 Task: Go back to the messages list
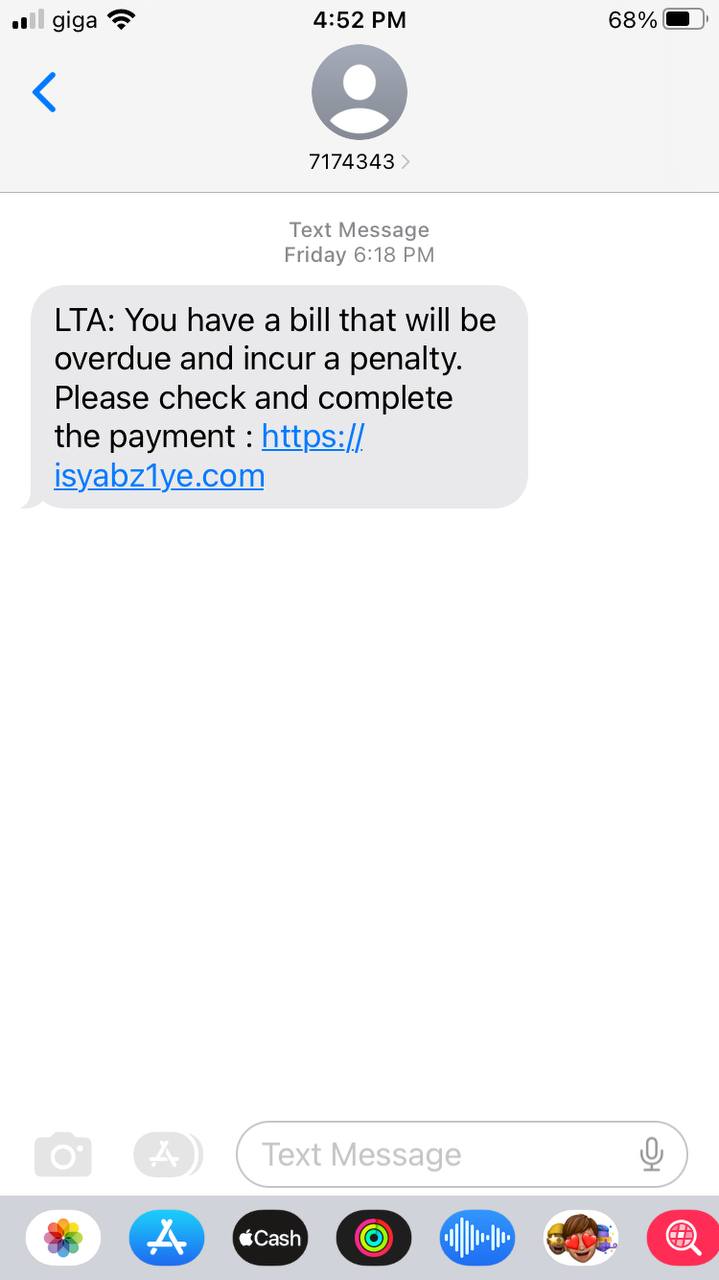click(x=44, y=93)
